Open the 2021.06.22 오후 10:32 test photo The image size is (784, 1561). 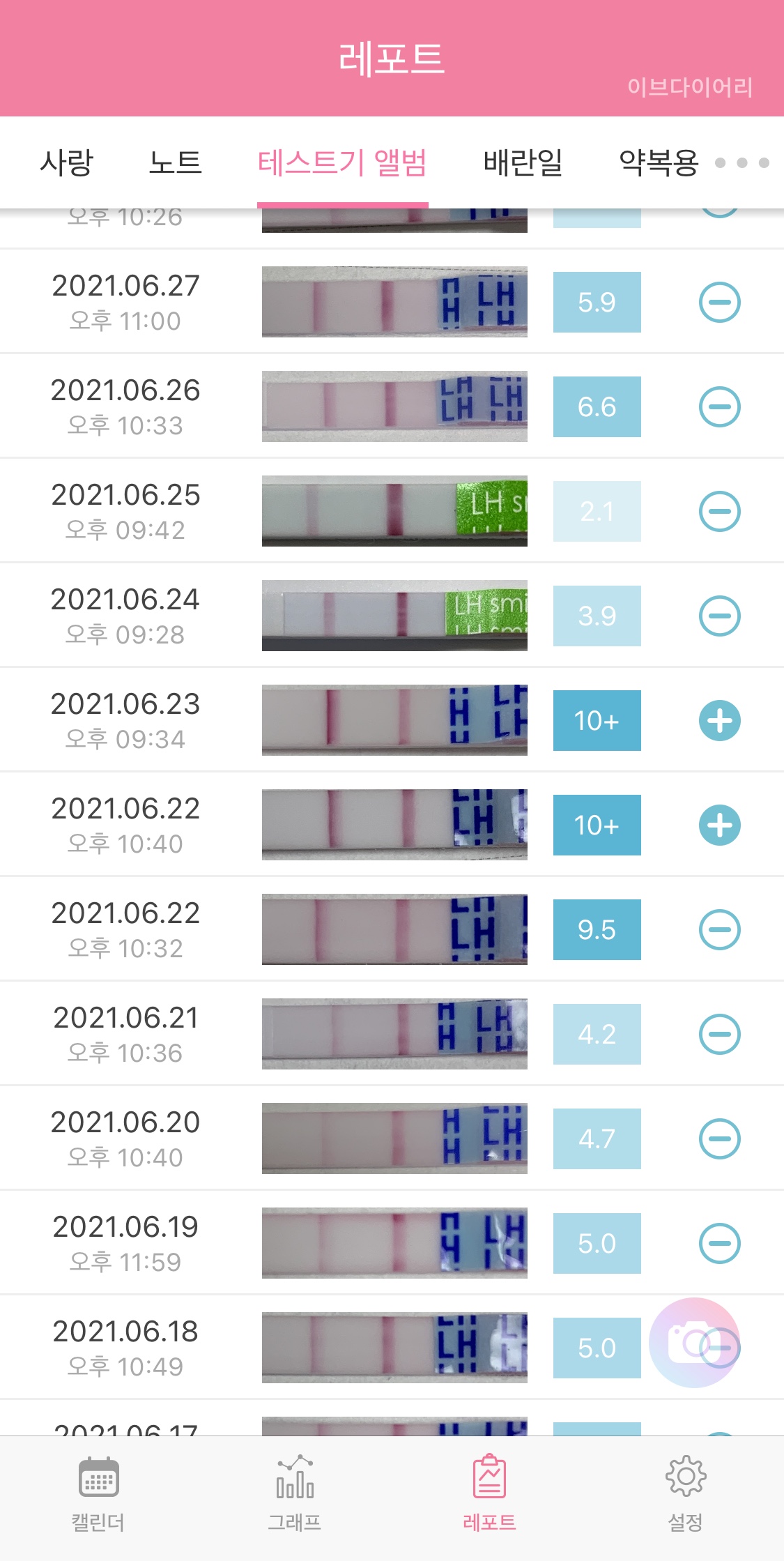click(394, 929)
